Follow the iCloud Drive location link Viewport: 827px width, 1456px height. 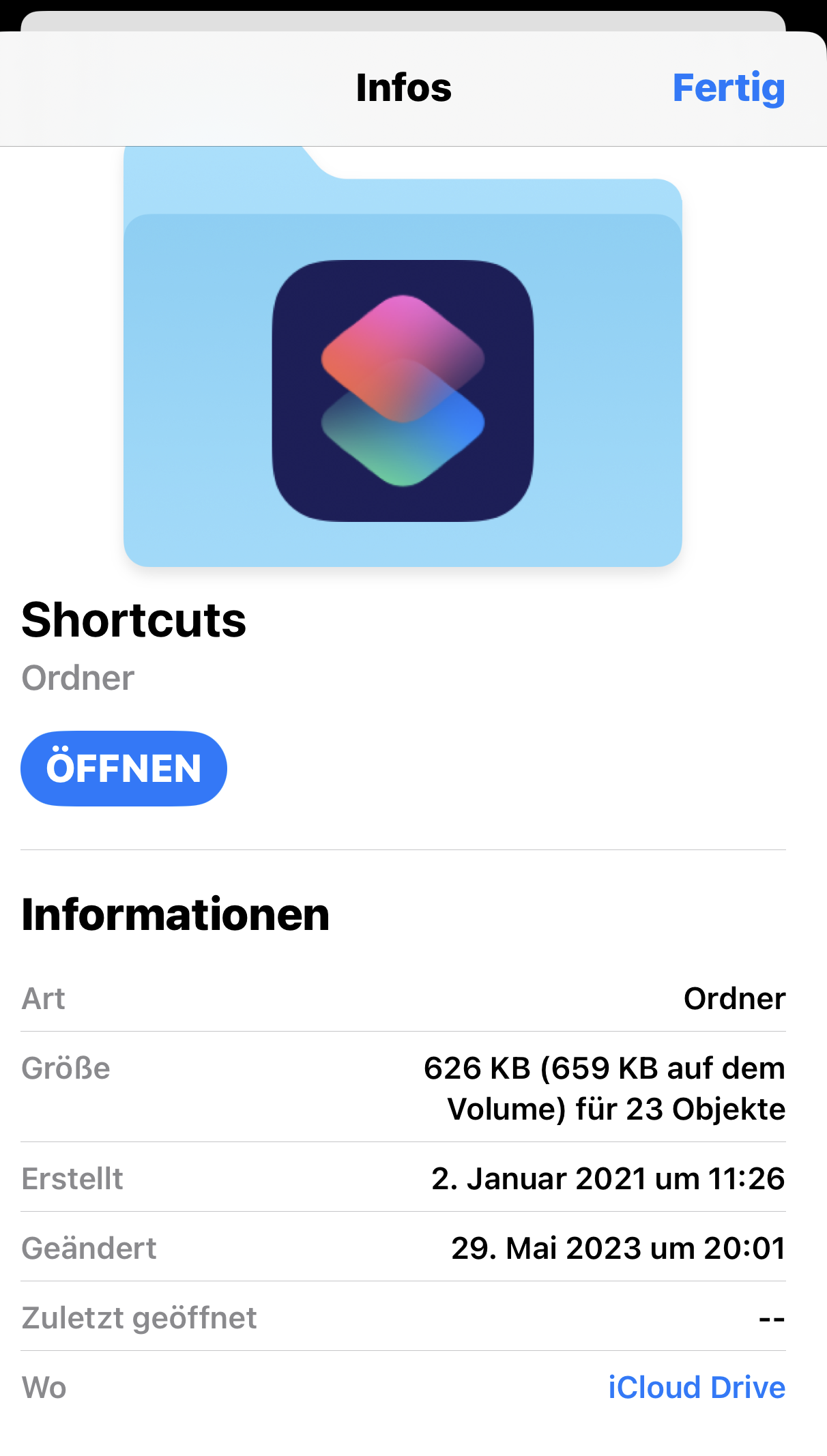click(x=696, y=1387)
